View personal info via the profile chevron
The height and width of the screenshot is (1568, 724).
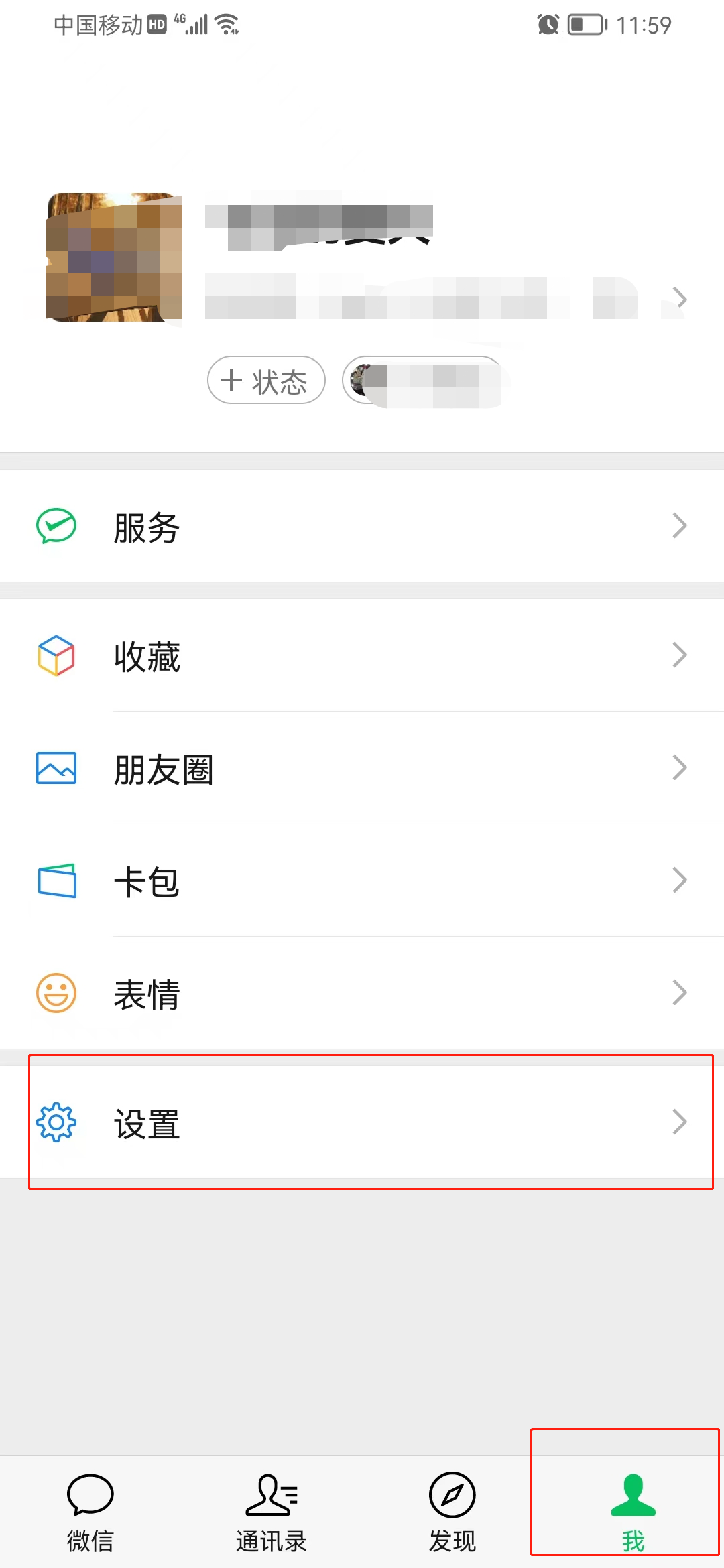680,298
